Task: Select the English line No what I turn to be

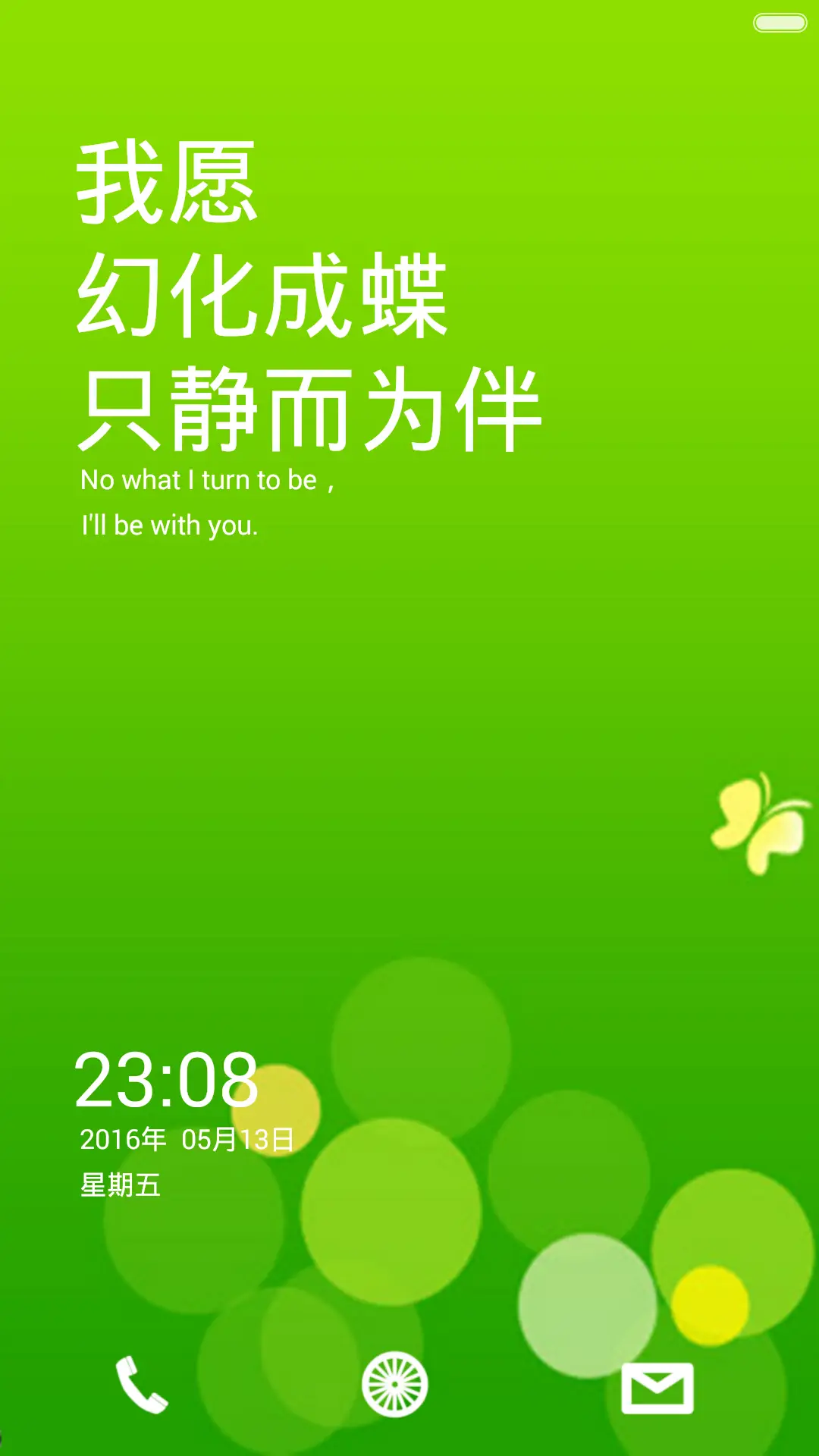Action: click(x=209, y=479)
